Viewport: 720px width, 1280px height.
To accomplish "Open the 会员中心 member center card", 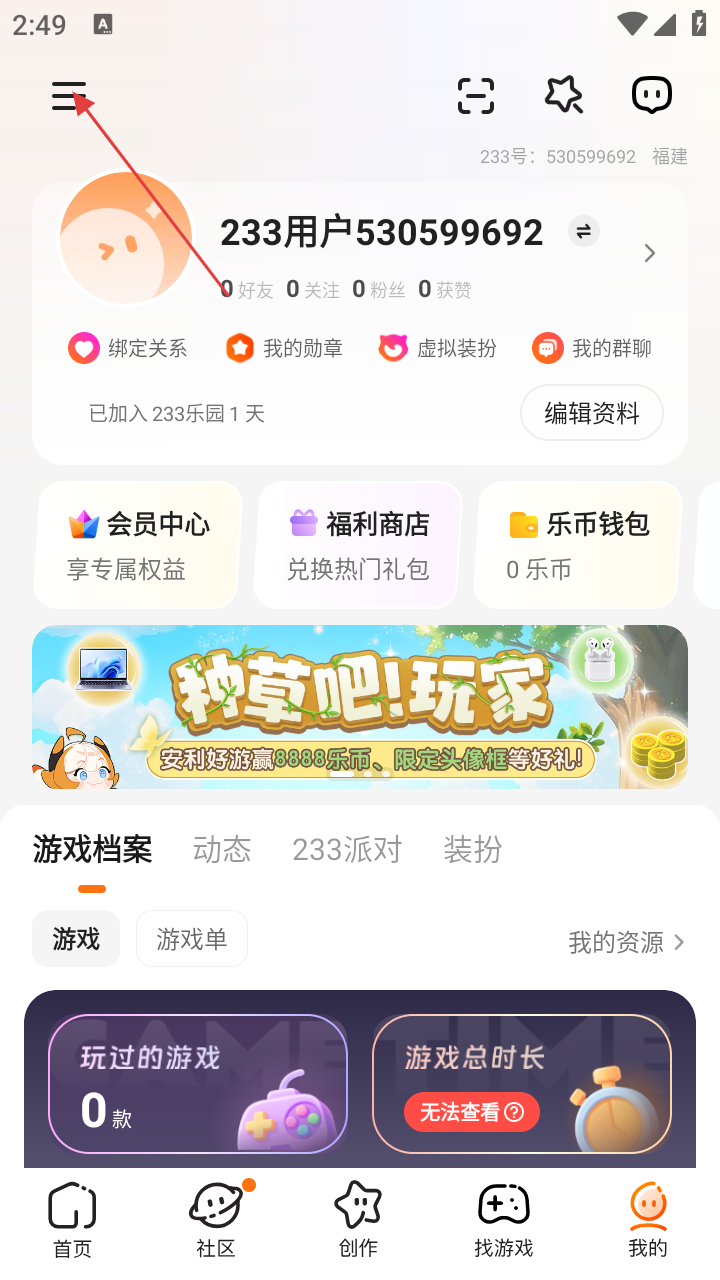I will coord(138,545).
